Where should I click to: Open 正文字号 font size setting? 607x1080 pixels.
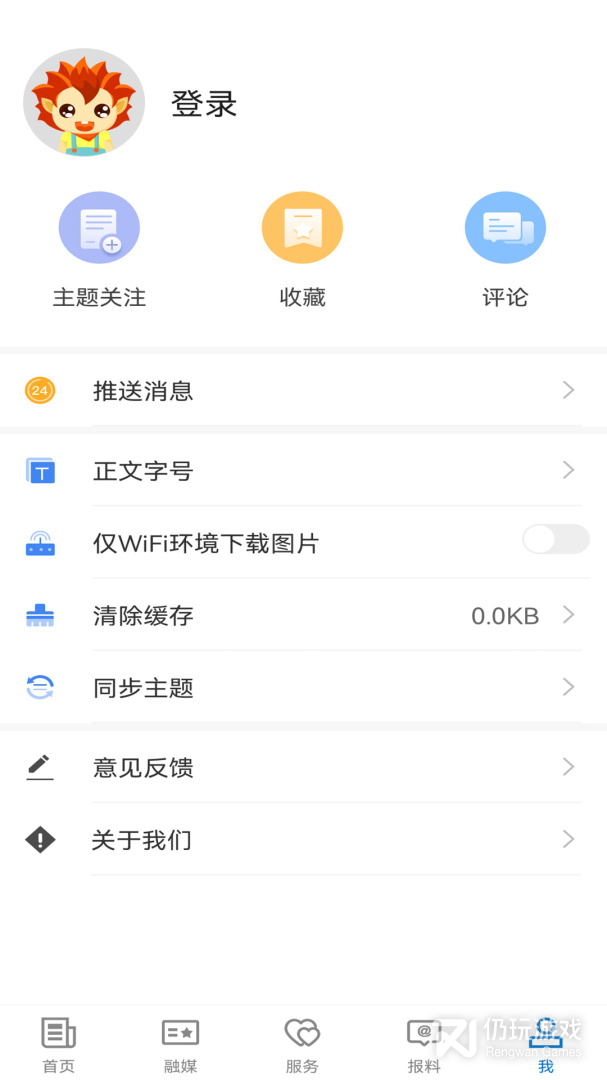pos(303,470)
